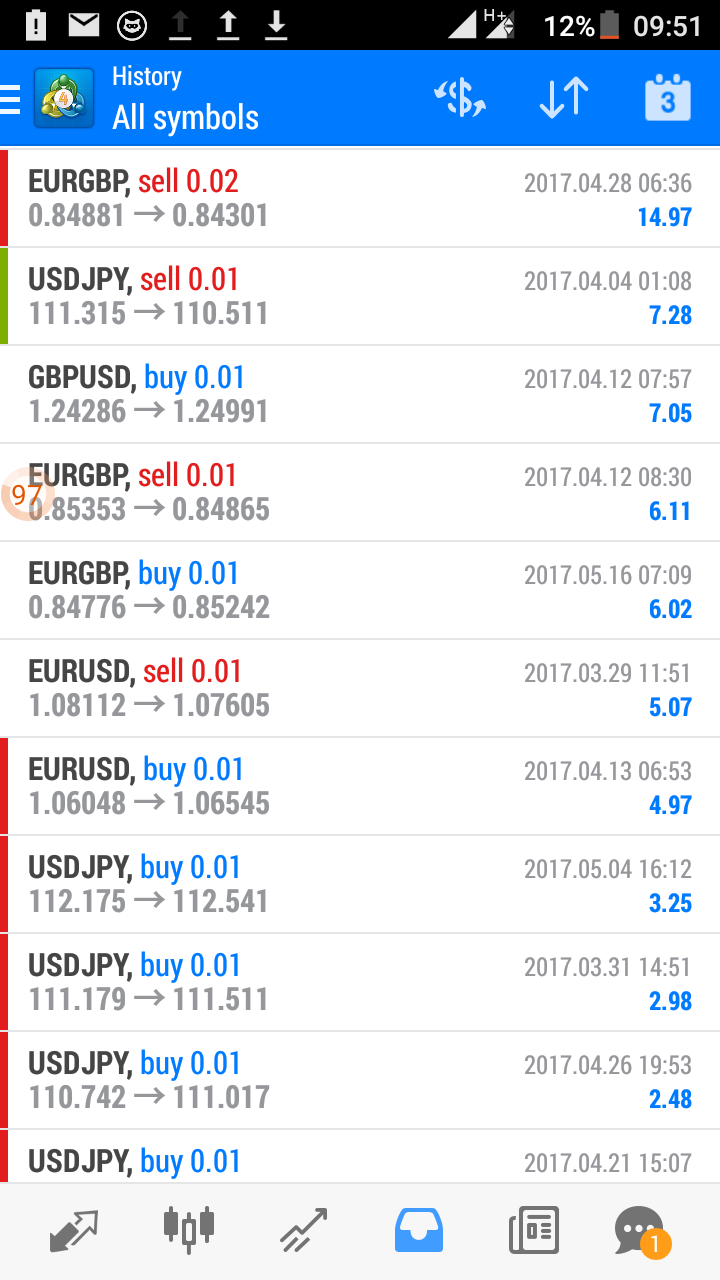Viewport: 720px width, 1280px height.
Task: Switch to the Trade tab
Action: click(304, 1231)
